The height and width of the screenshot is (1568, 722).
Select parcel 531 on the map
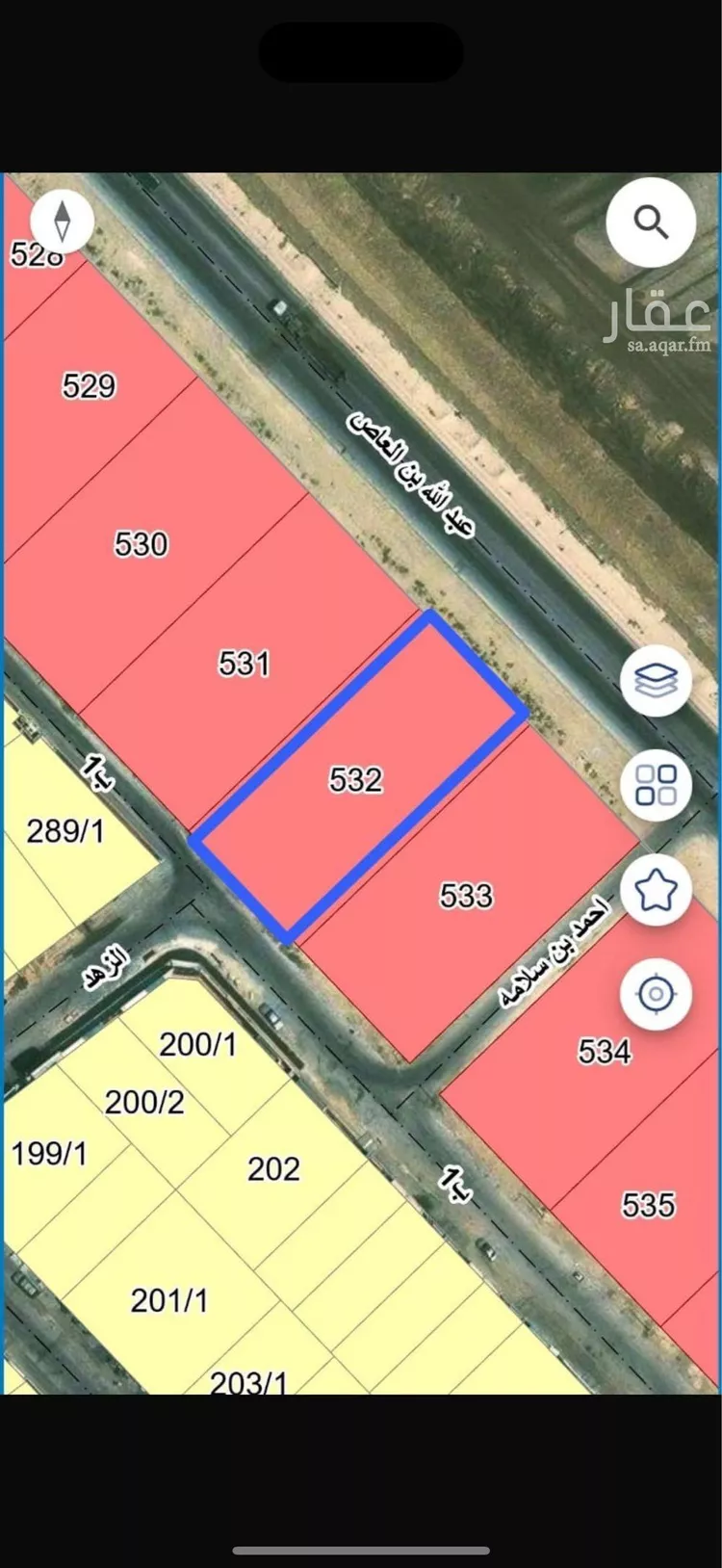point(245,663)
